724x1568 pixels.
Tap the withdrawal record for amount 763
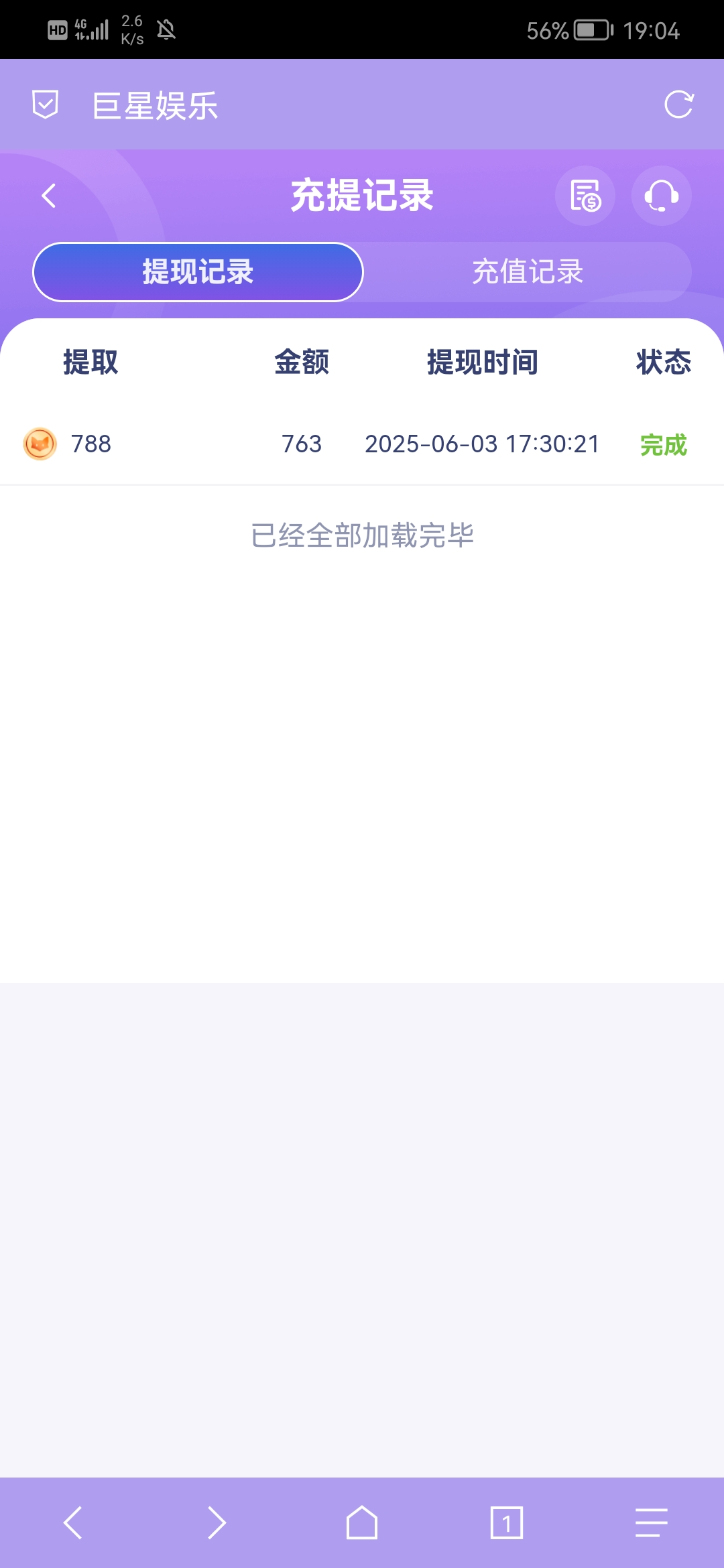coord(302,444)
